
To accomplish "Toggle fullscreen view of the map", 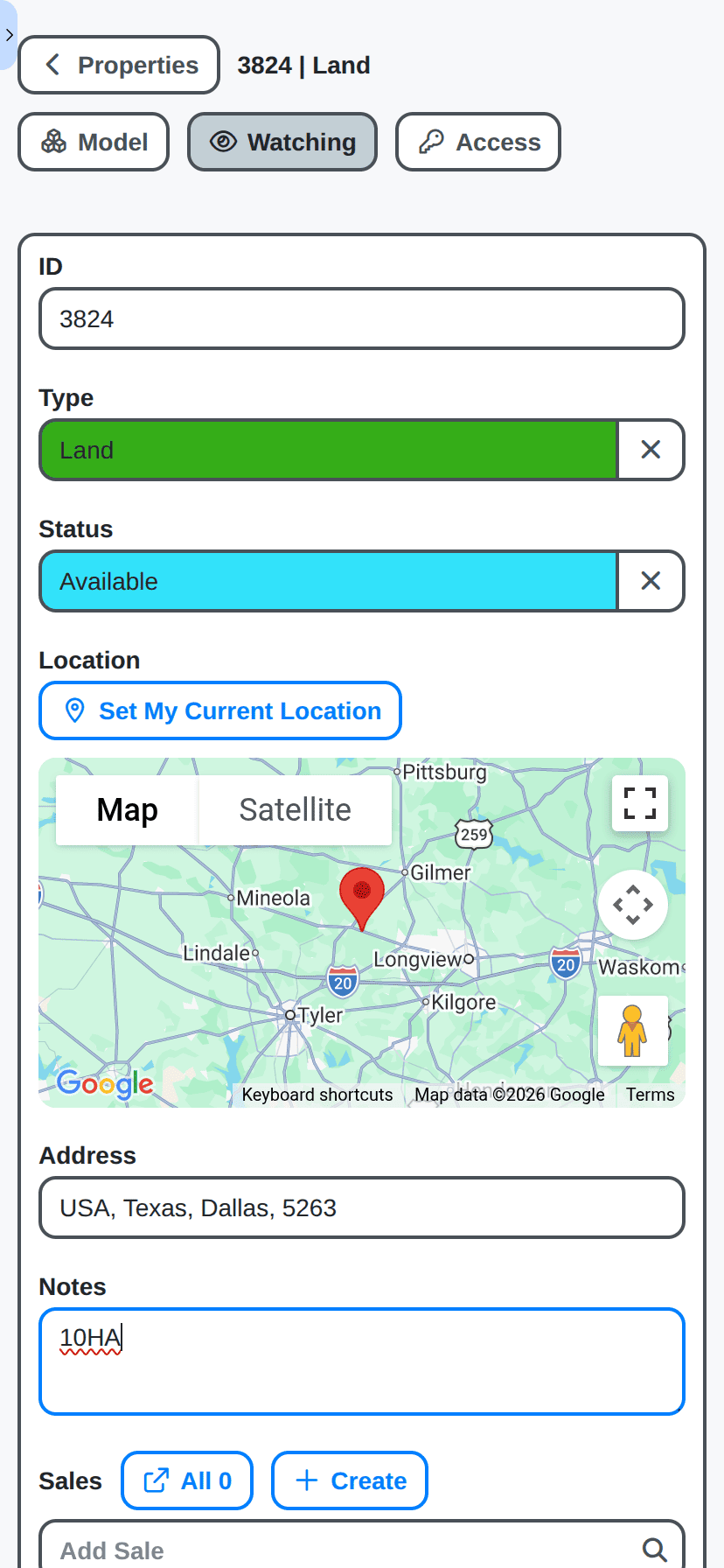I will (639, 802).
